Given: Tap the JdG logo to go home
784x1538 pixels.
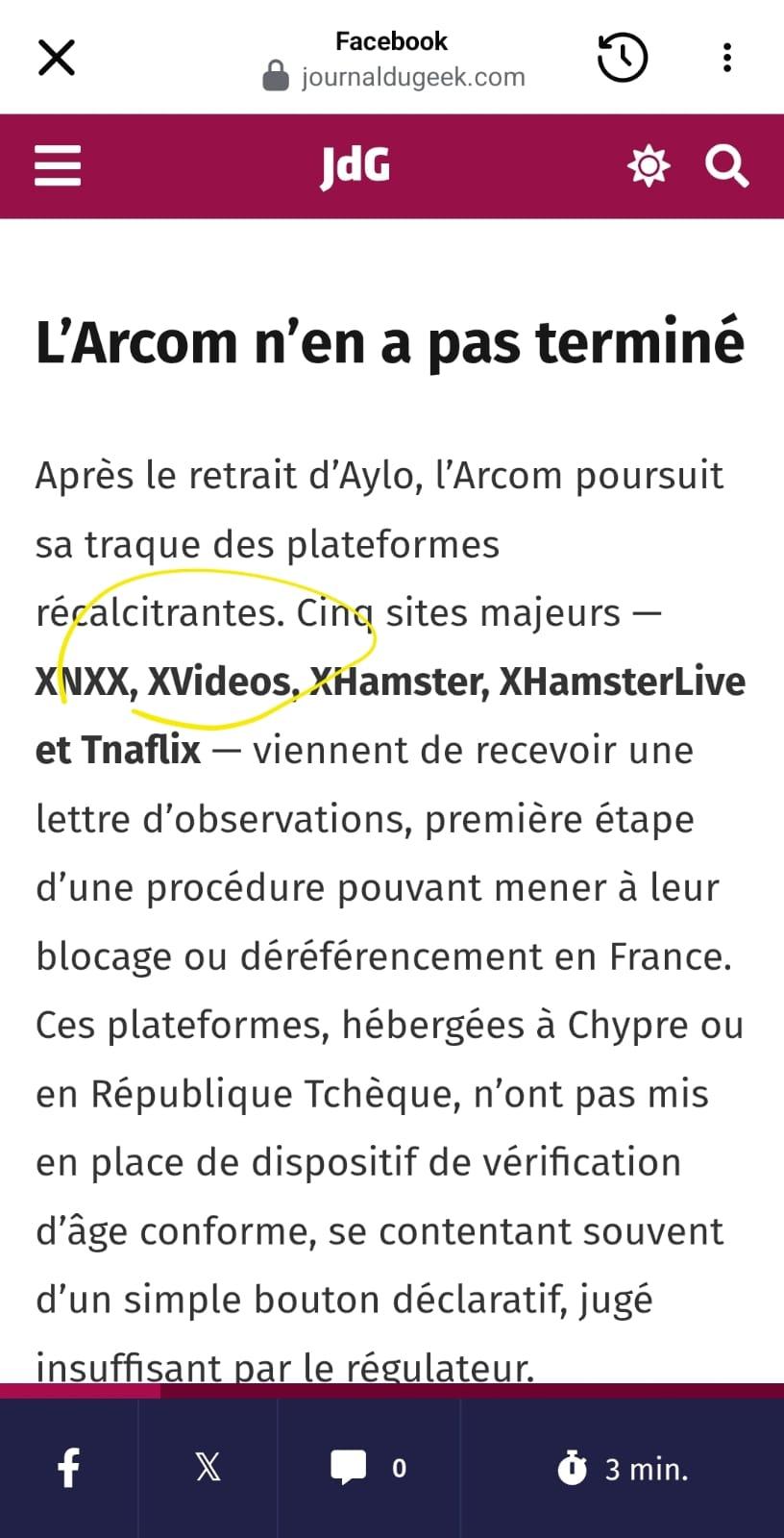Looking at the screenshot, I should (x=355, y=166).
